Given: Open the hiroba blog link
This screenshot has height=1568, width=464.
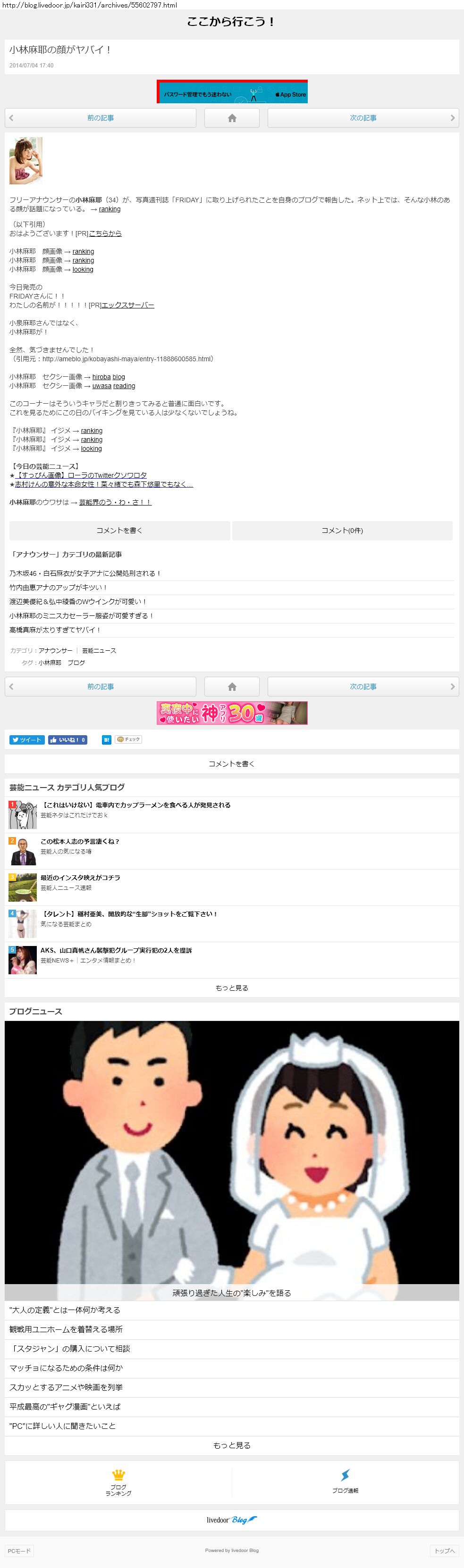Looking at the screenshot, I should tap(109, 377).
